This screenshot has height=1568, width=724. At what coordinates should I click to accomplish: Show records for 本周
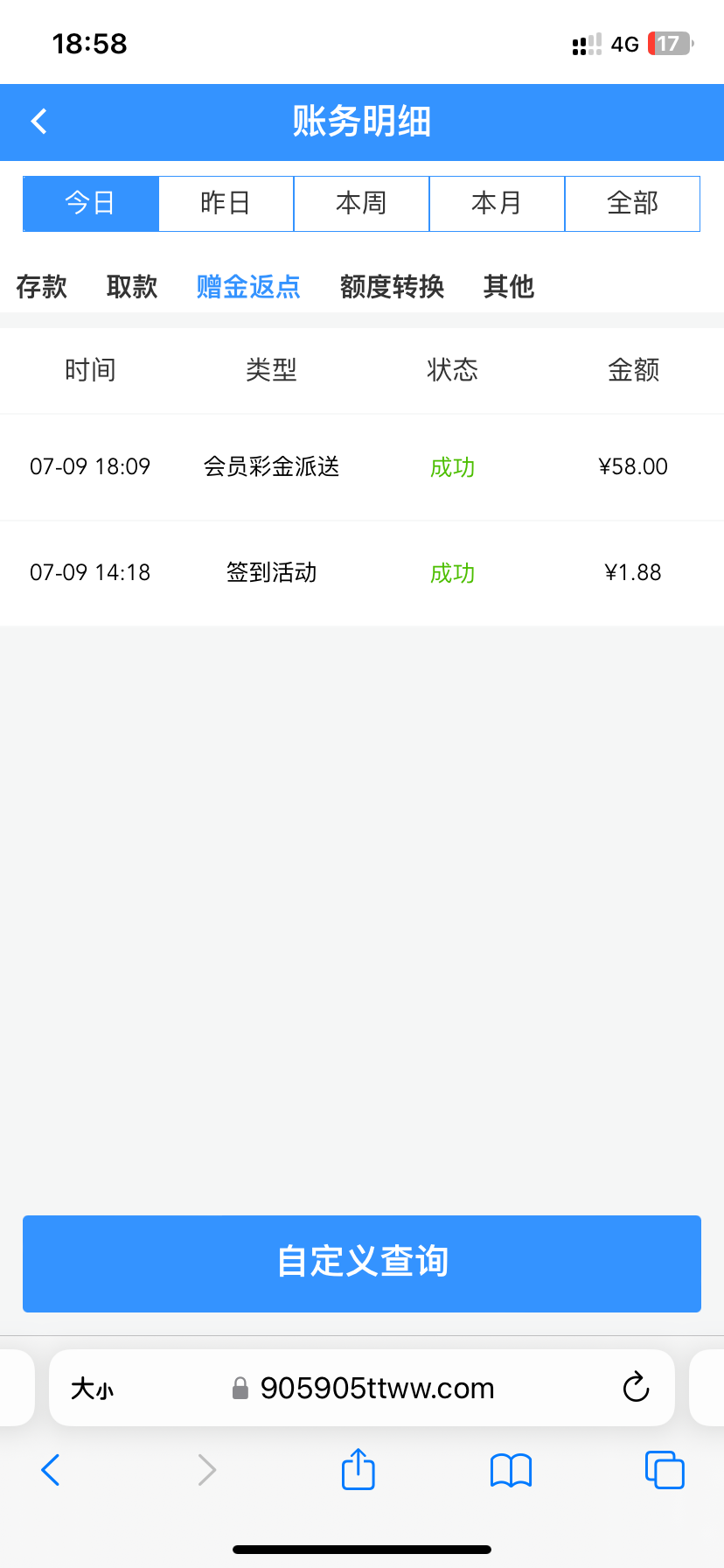(x=361, y=203)
